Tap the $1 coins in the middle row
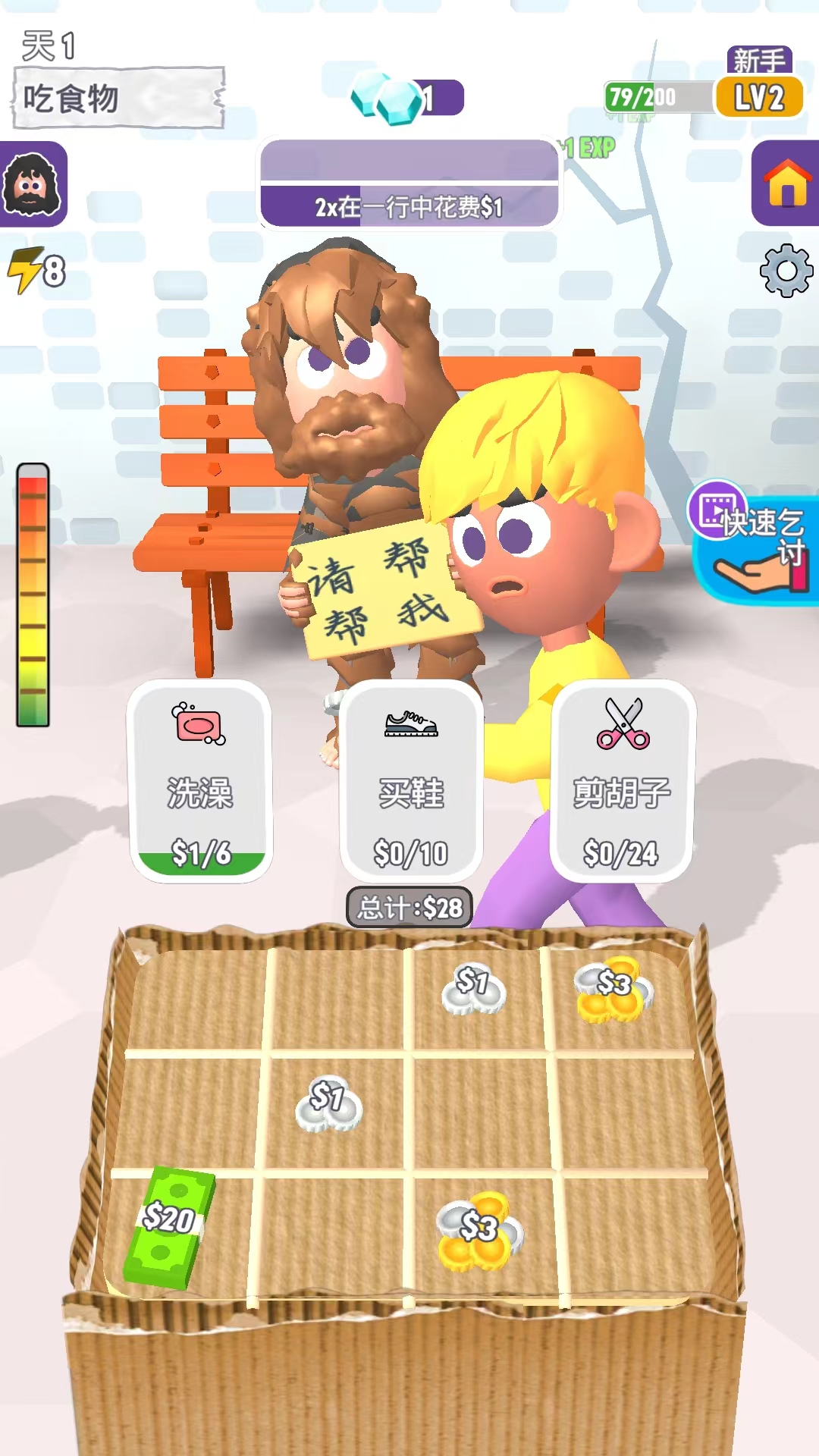This screenshot has height=1456, width=819. point(328,1103)
